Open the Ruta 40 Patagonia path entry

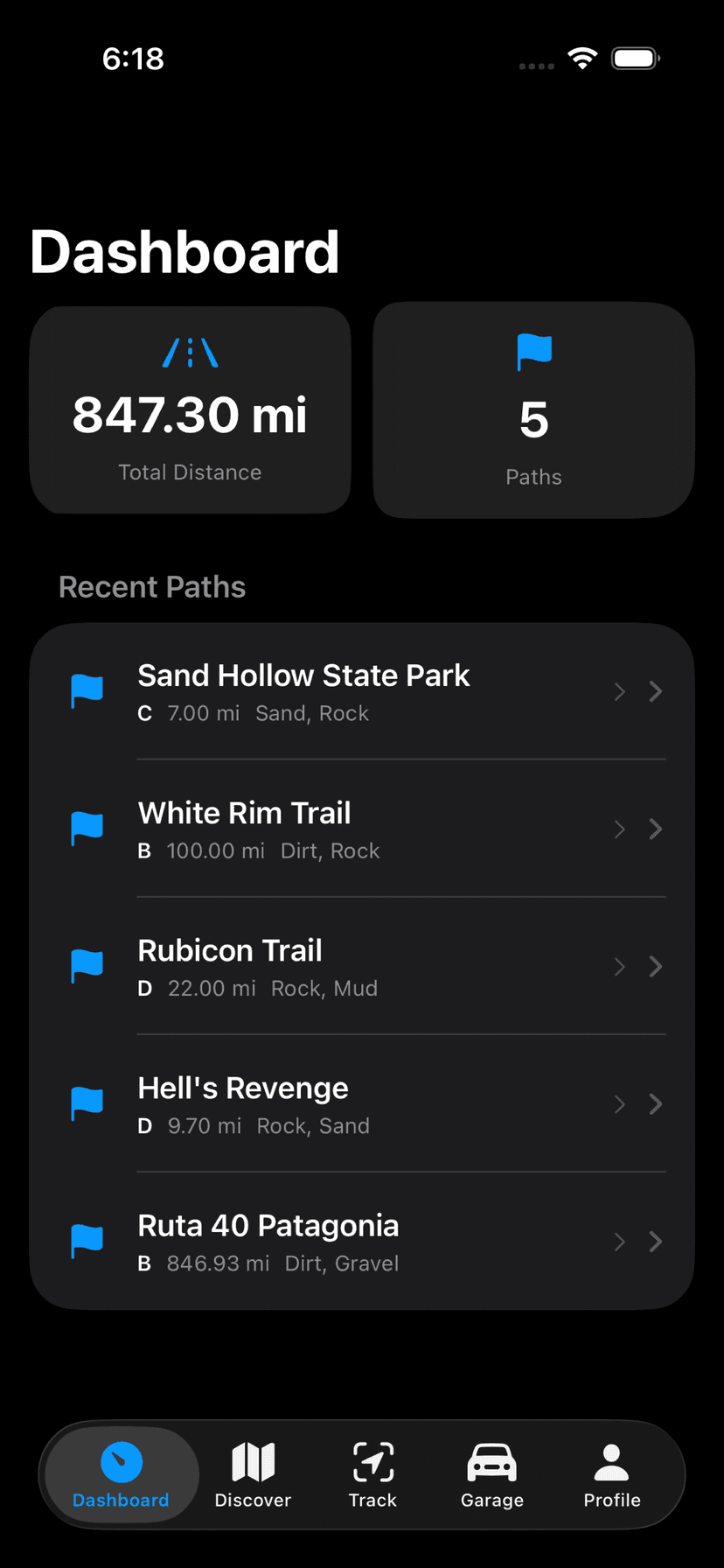pos(362,1241)
